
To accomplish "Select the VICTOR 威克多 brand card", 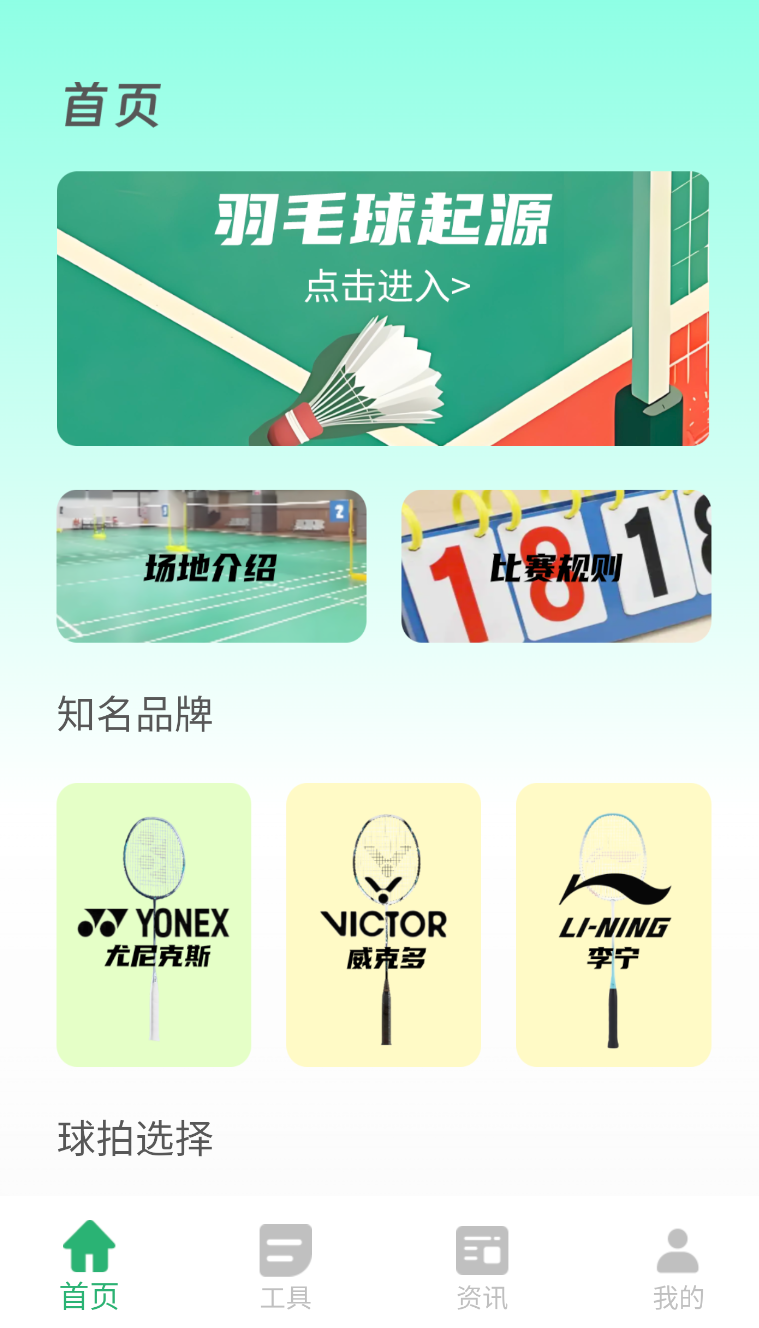I will tap(383, 925).
